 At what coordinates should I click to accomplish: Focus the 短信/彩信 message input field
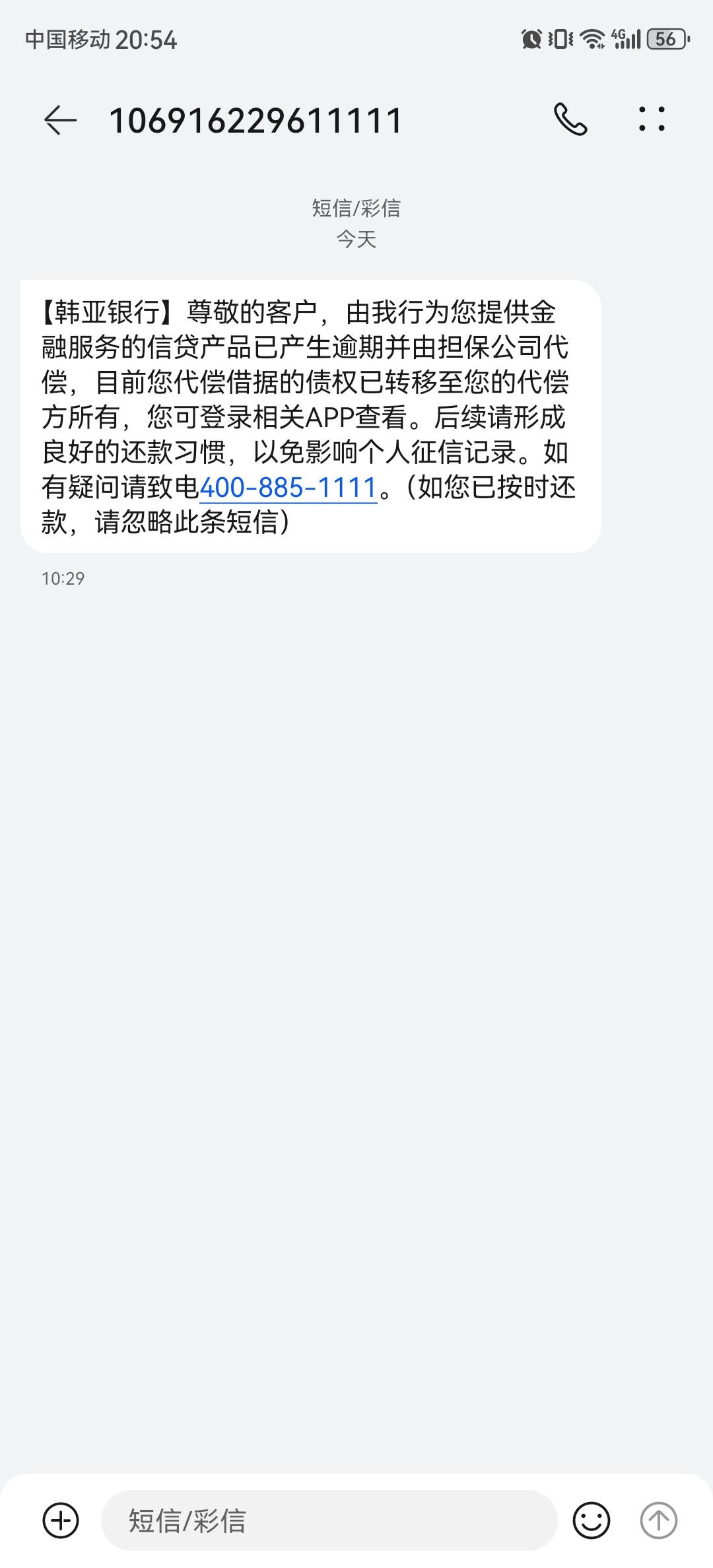coord(329,1520)
